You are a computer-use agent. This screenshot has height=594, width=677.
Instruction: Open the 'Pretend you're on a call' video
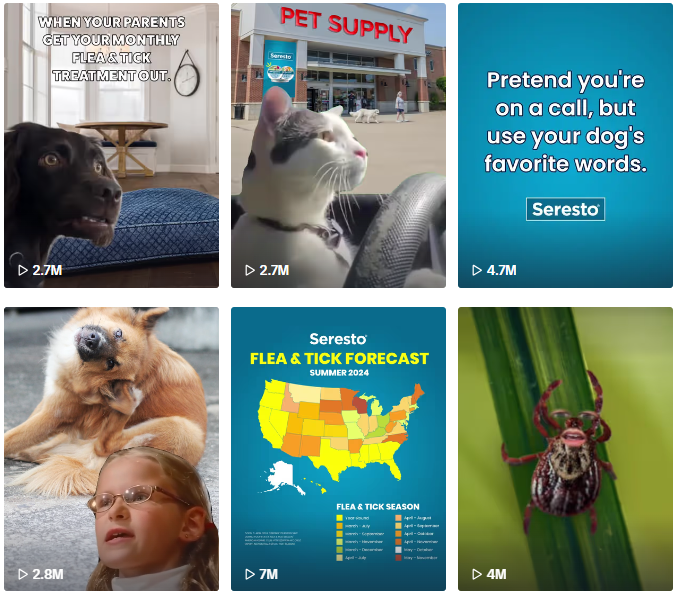click(565, 145)
